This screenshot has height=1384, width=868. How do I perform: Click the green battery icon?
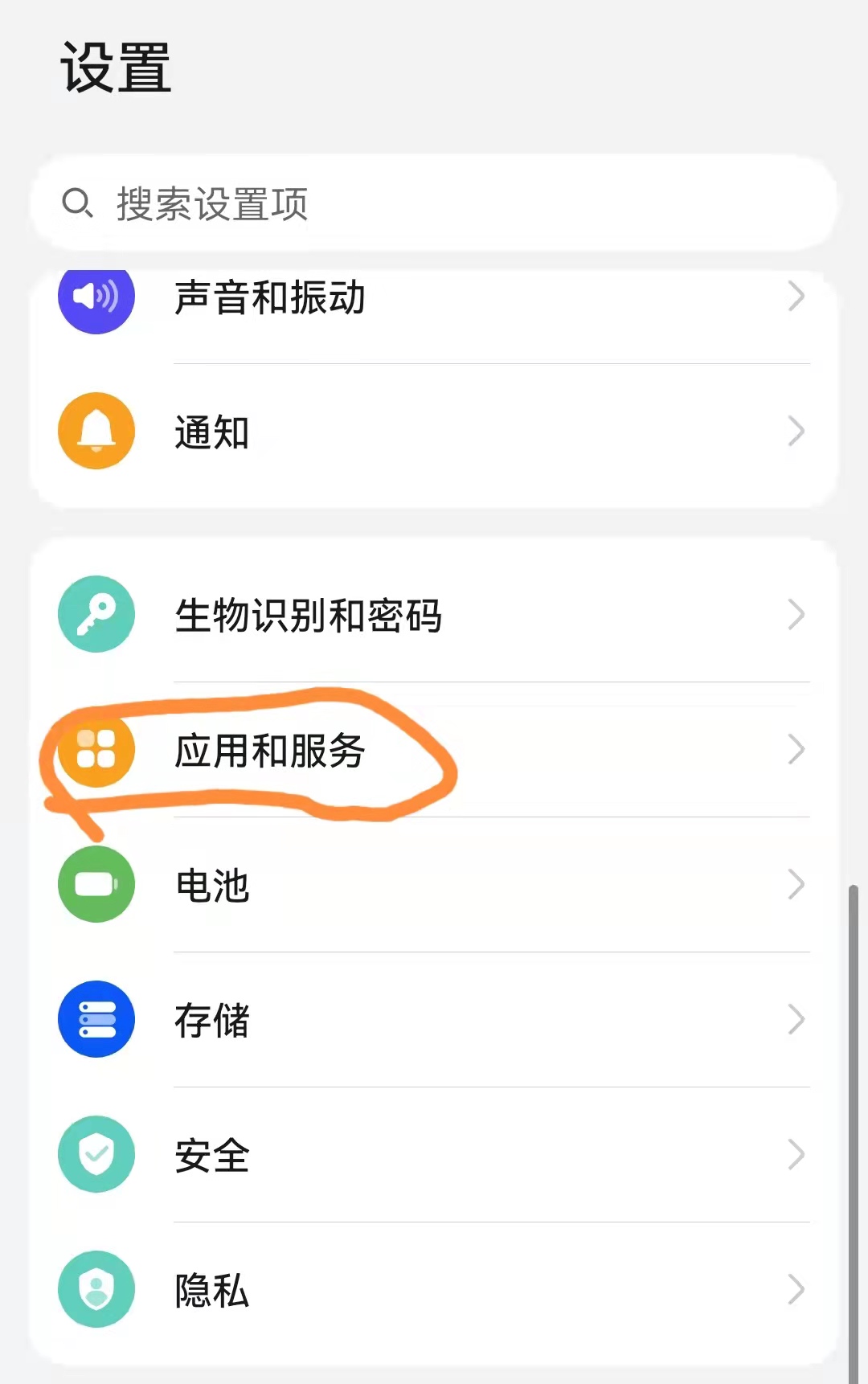coord(96,885)
